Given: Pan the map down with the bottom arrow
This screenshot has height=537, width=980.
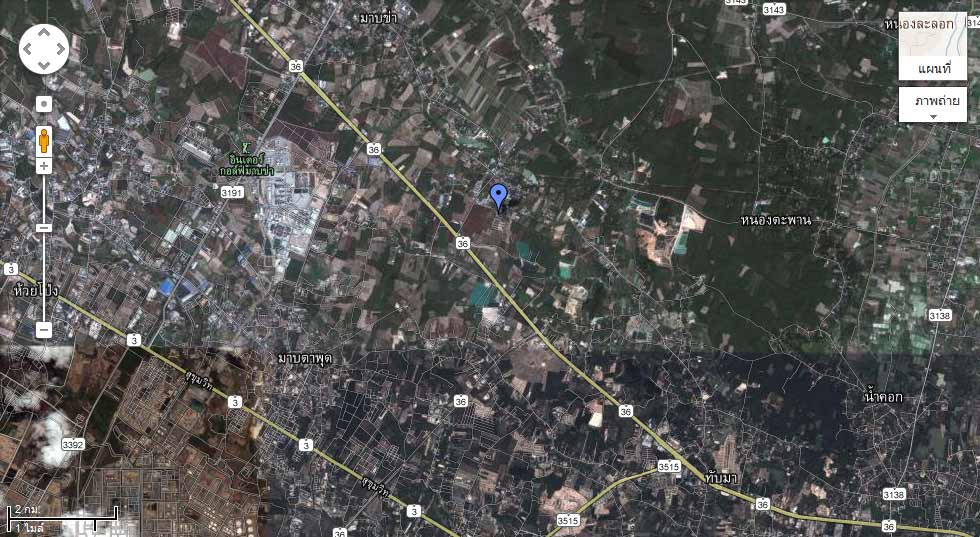Looking at the screenshot, I should [x=44, y=66].
